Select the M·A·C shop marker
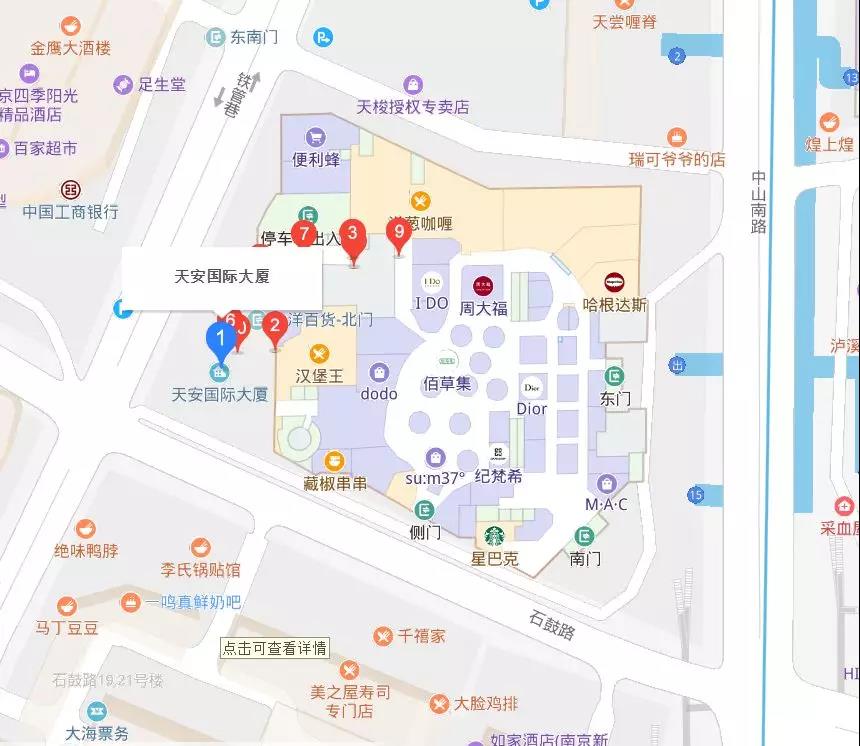The image size is (860, 746). pos(605,483)
